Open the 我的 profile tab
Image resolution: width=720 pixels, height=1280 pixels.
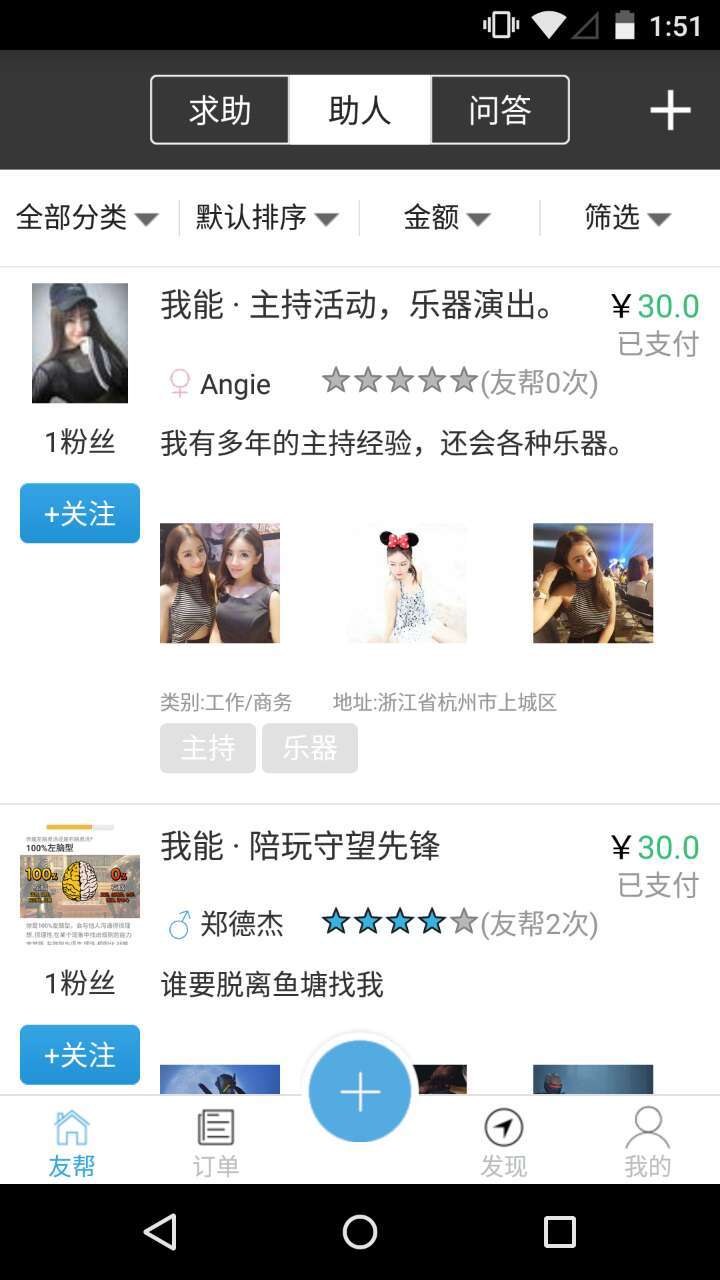coord(648,1142)
